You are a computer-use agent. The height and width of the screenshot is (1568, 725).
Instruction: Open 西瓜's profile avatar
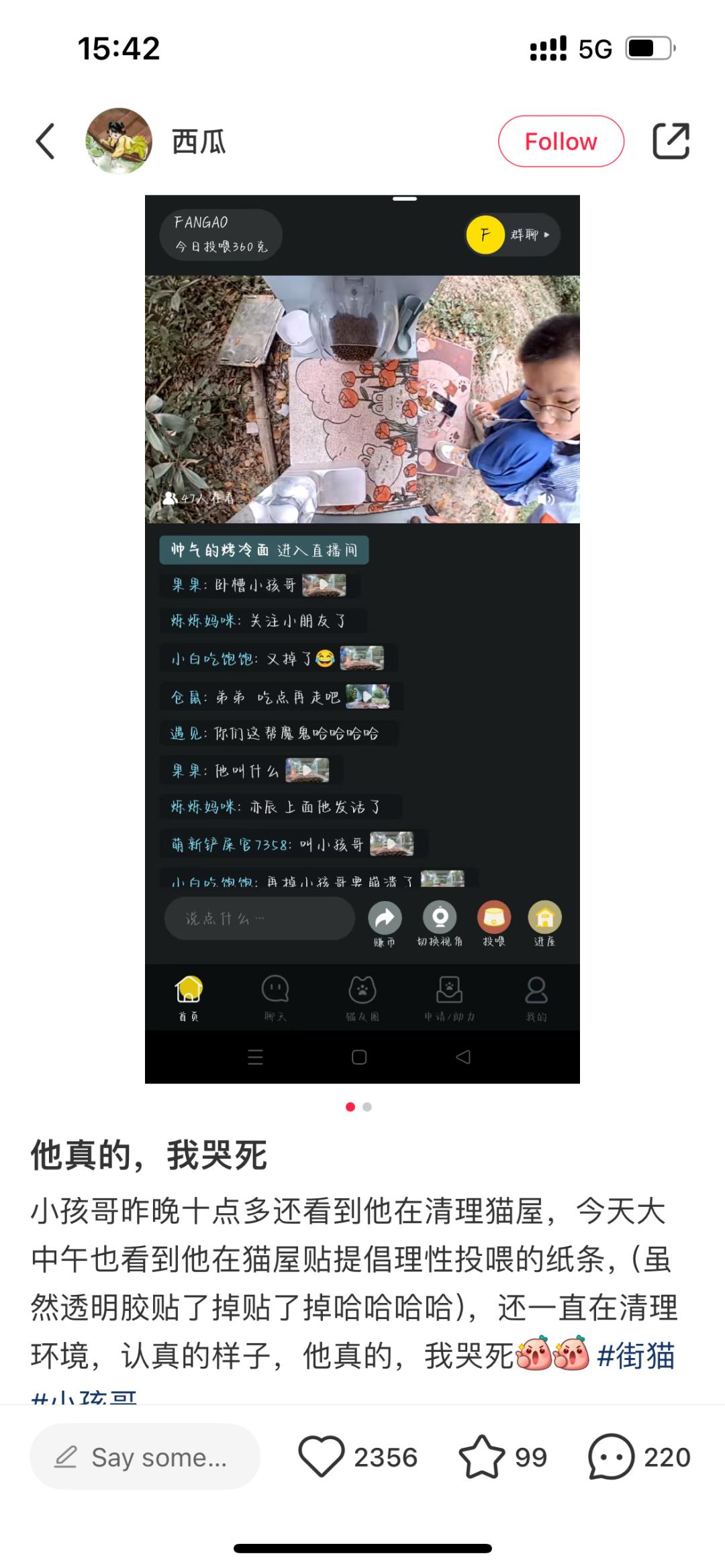[x=119, y=142]
